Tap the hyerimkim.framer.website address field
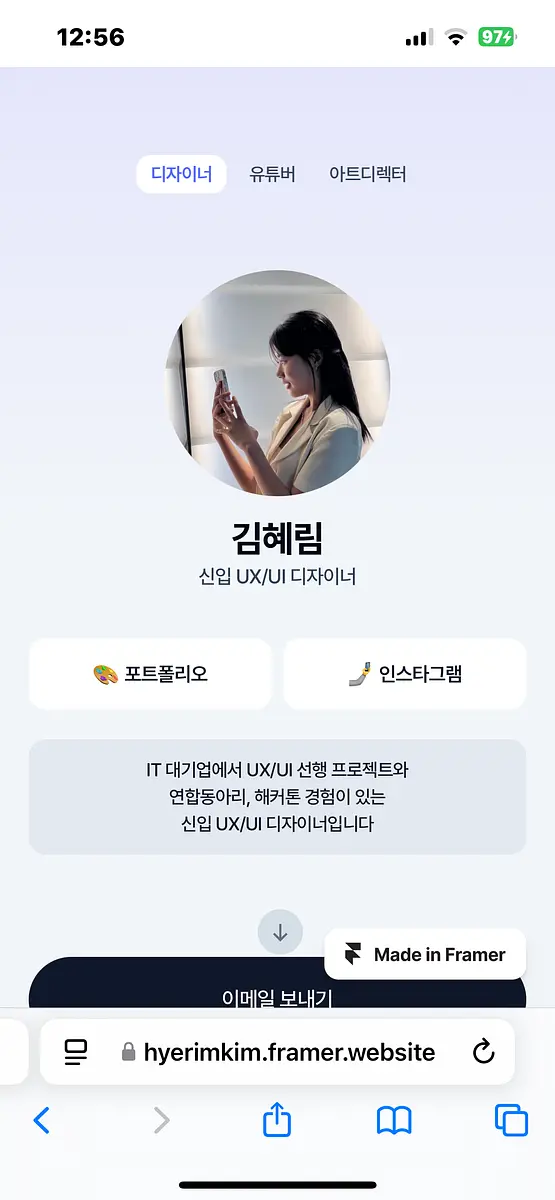This screenshot has width=555, height=1200. coord(277,1052)
